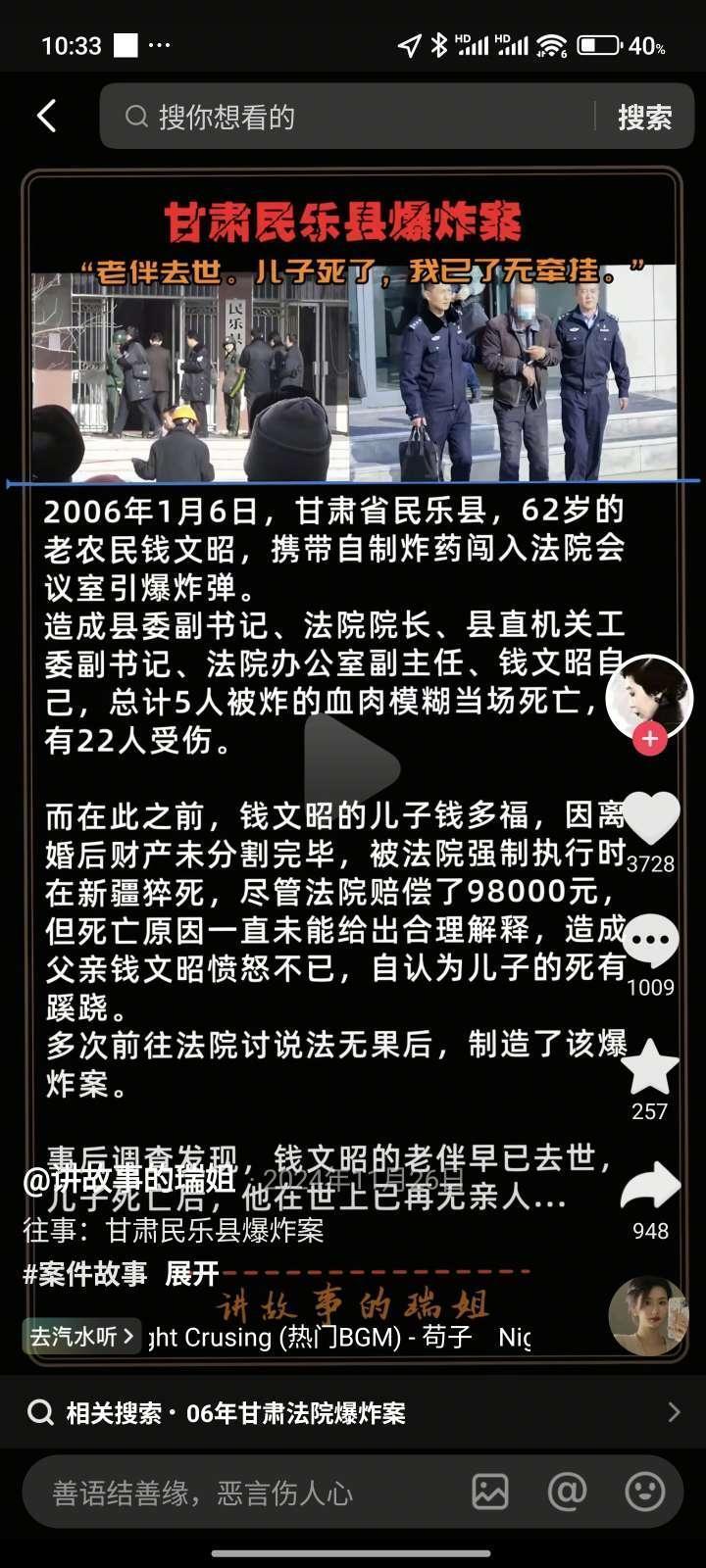Open the comments with 1009 replies
Viewport: 706px width, 1568px height.
click(651, 942)
